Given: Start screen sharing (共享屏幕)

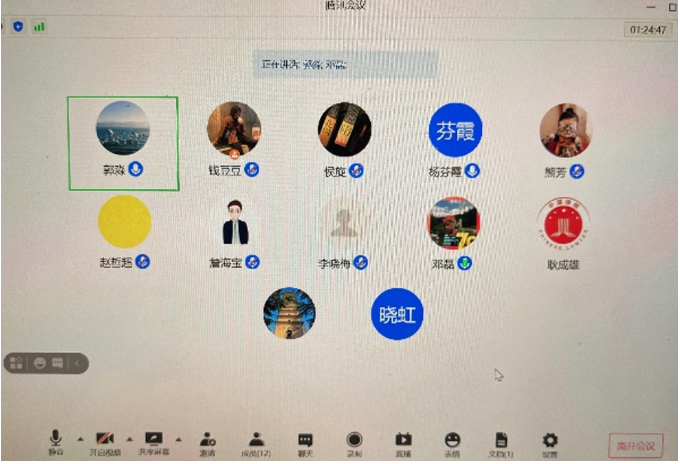Looking at the screenshot, I should click(153, 440).
